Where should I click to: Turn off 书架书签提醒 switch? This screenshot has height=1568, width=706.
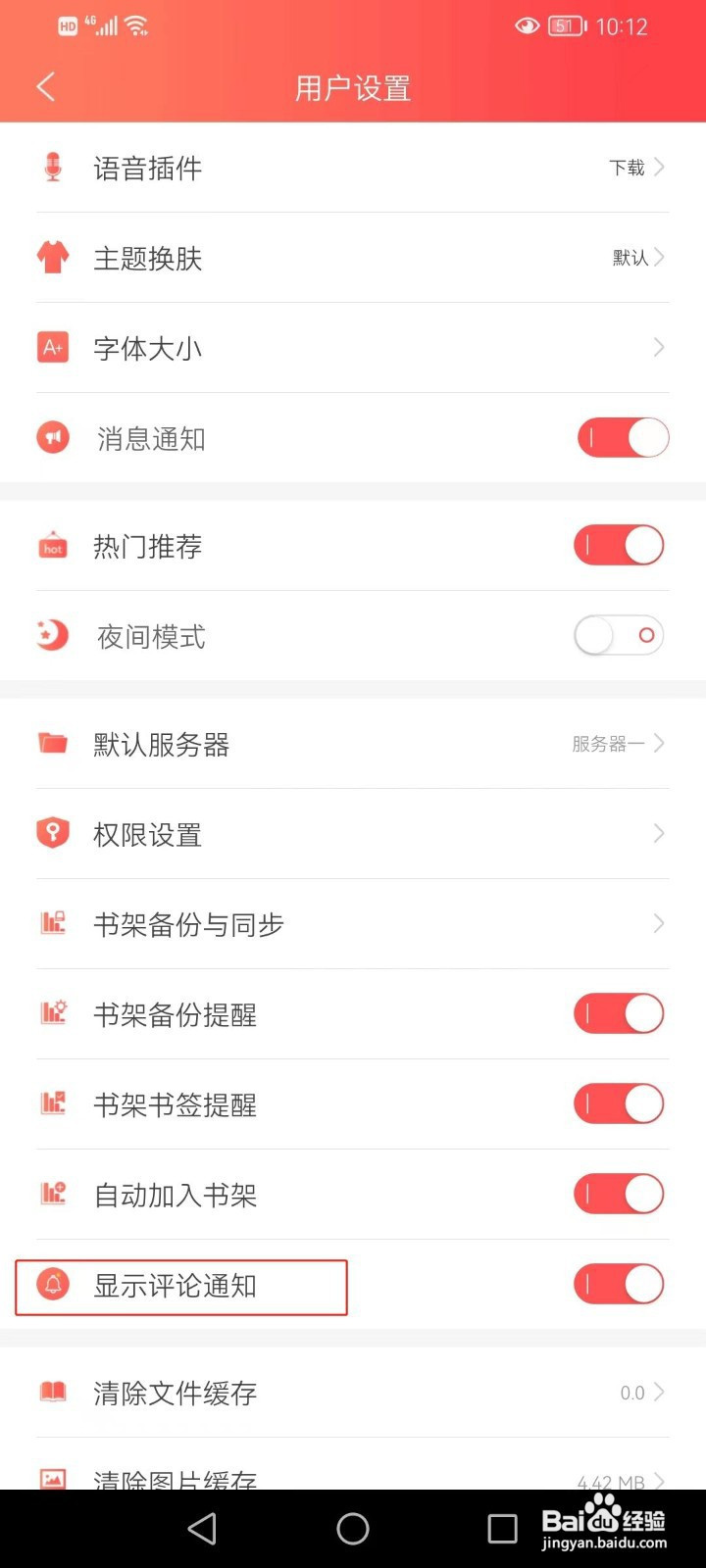[x=619, y=1104]
